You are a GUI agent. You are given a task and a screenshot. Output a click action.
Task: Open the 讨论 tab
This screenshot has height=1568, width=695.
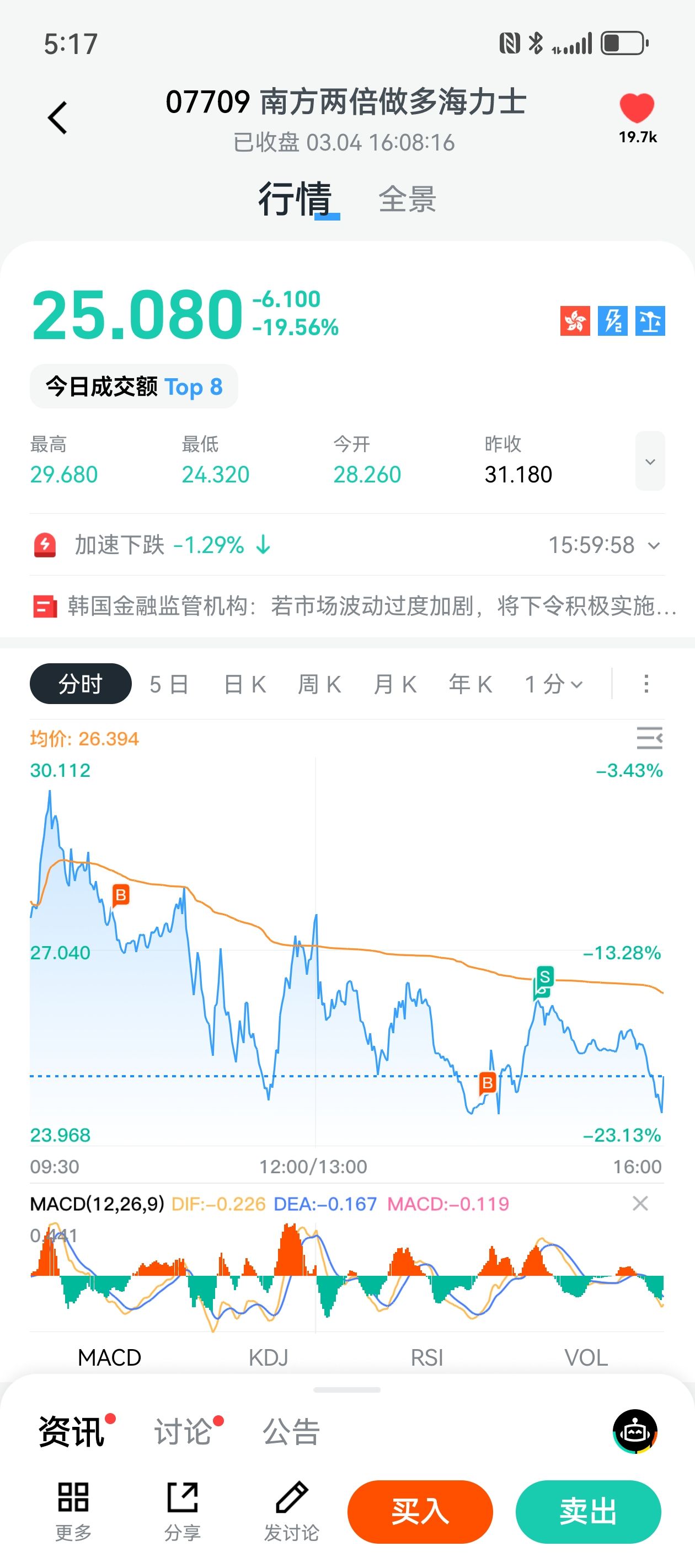click(x=183, y=1432)
